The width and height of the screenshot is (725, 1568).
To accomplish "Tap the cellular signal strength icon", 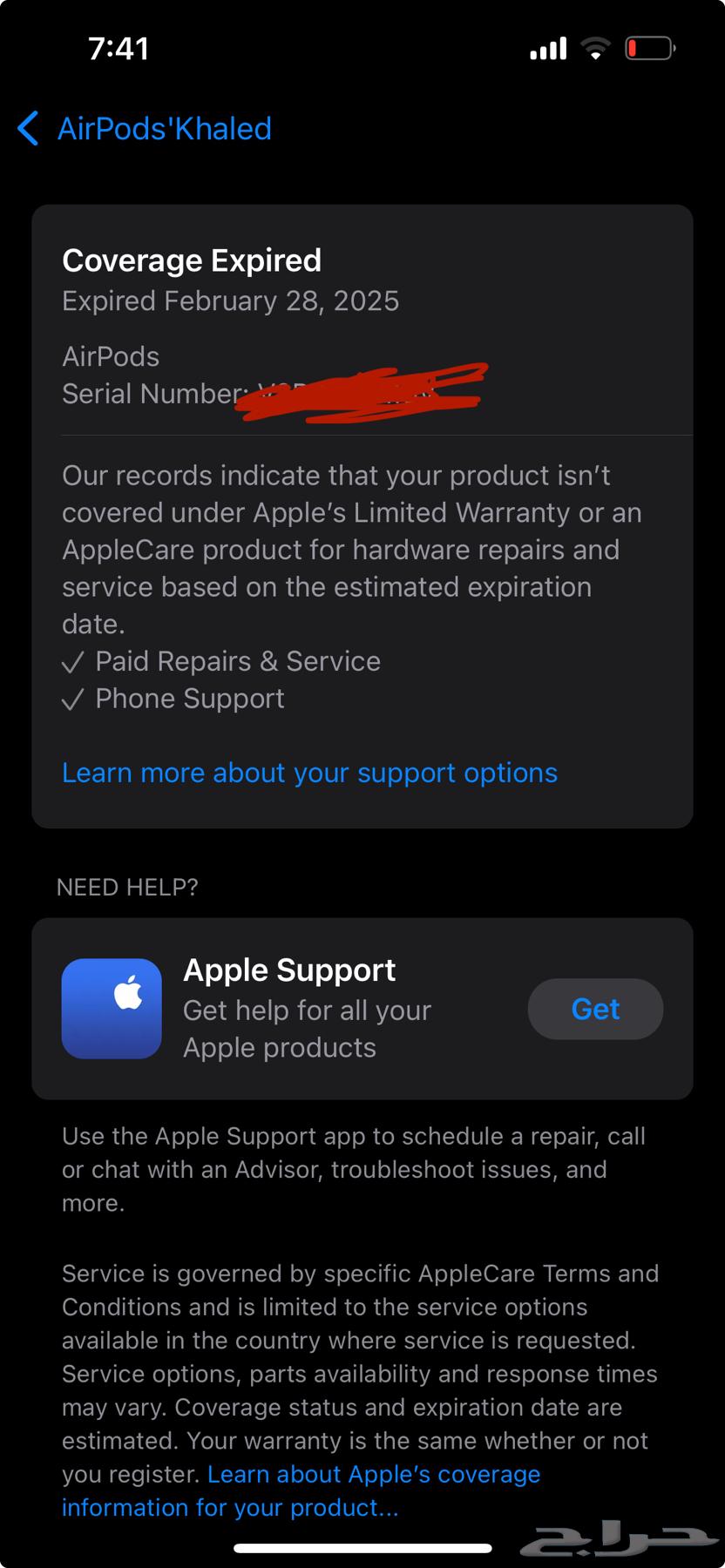I will 546,49.
